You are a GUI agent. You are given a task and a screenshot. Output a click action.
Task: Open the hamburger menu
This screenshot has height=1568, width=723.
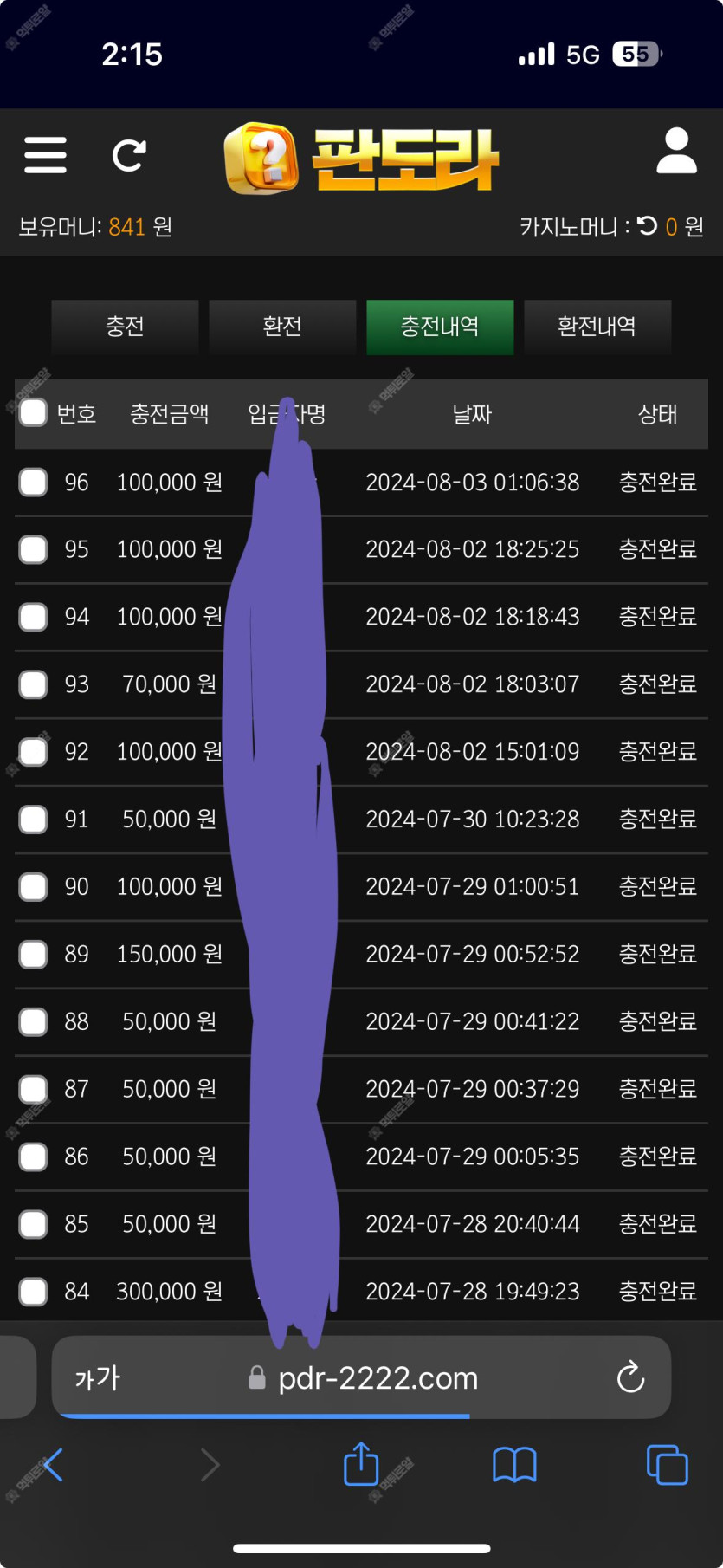click(45, 155)
